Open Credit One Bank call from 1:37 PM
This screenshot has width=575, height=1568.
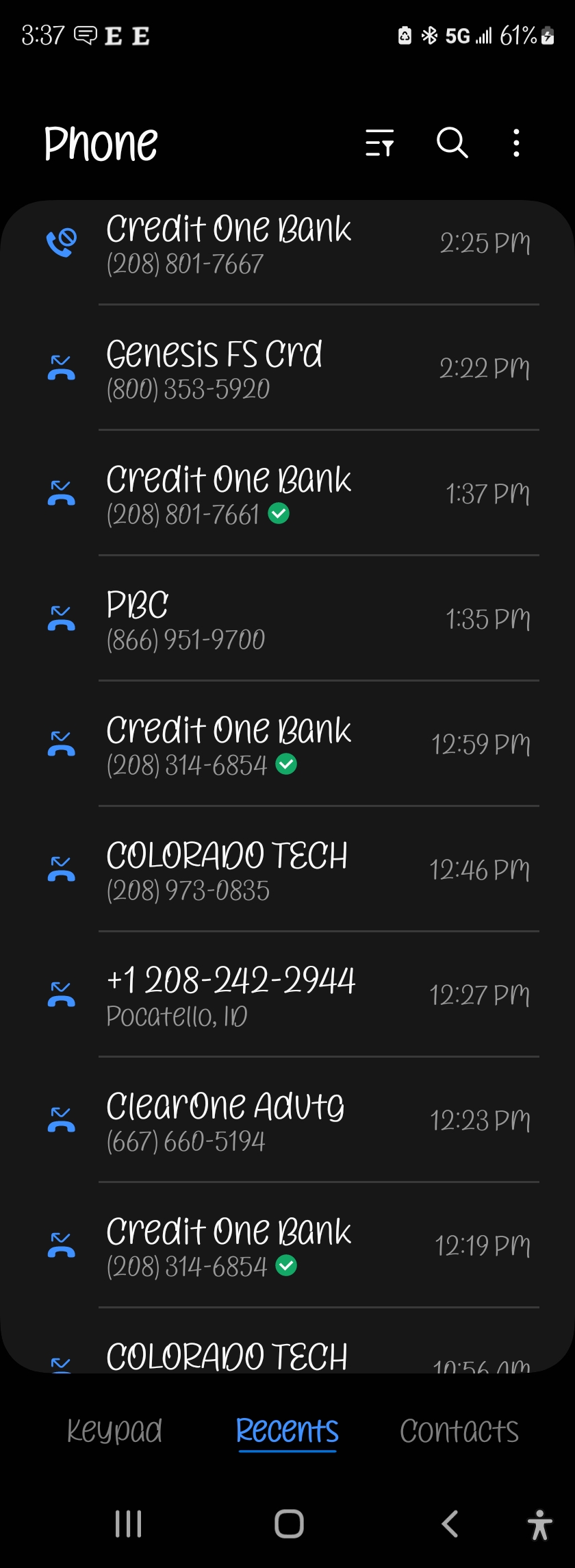click(287, 495)
